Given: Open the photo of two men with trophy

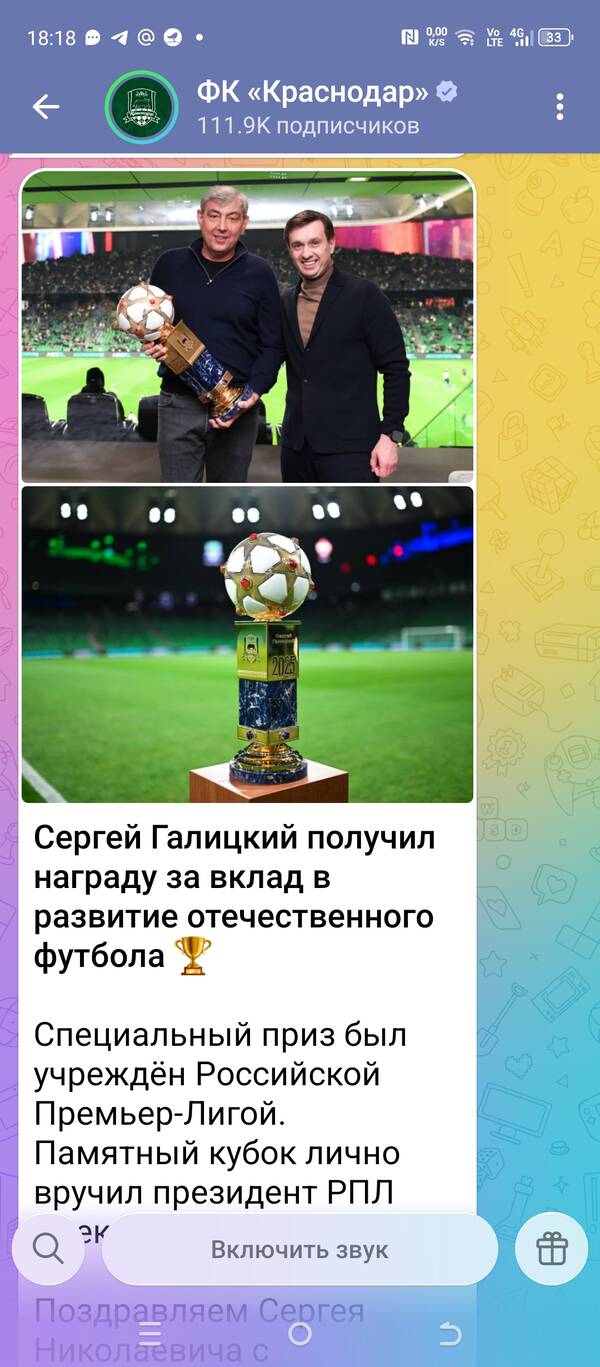Looking at the screenshot, I should pyautogui.click(x=247, y=327).
